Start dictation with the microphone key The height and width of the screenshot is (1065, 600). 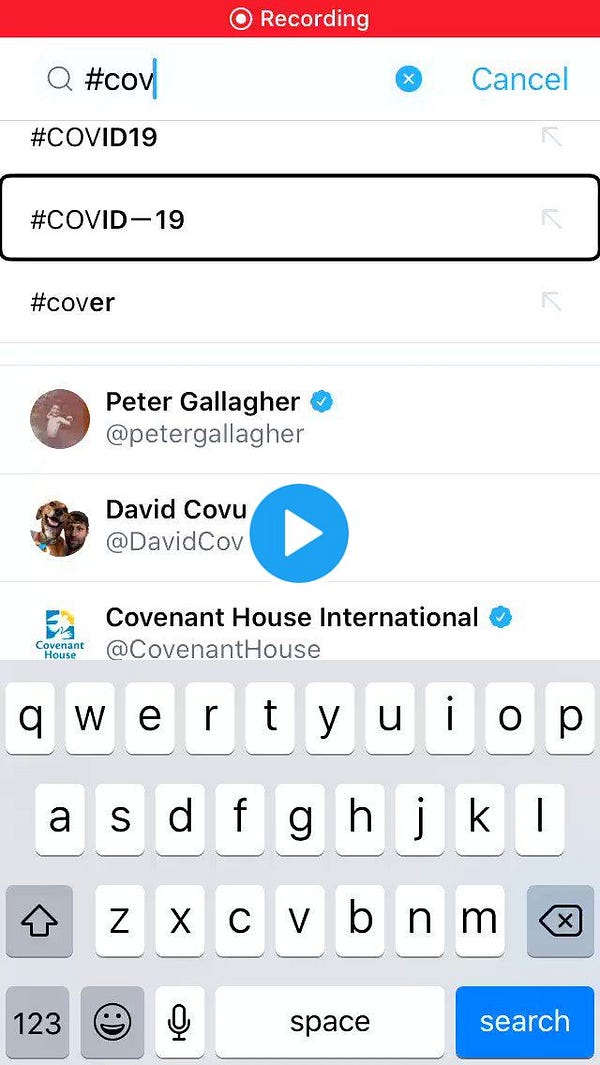pos(180,1023)
